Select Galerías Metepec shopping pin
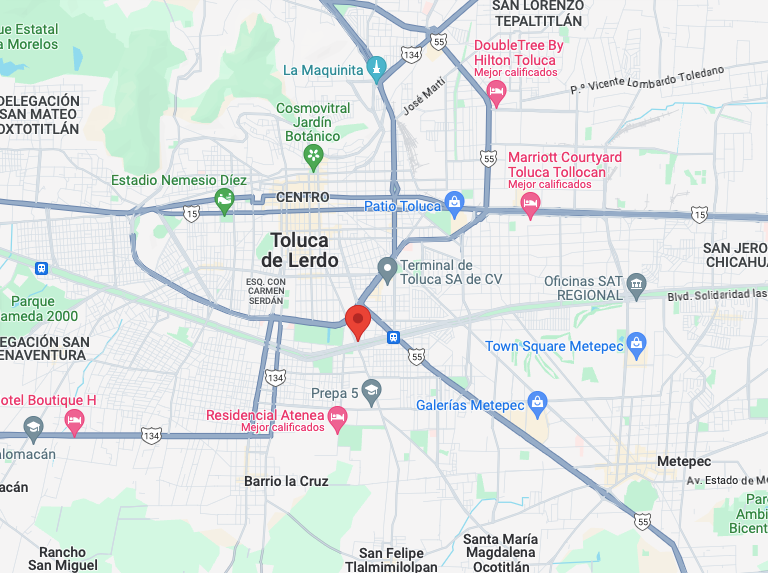The height and width of the screenshot is (573, 768). pyautogui.click(x=537, y=405)
